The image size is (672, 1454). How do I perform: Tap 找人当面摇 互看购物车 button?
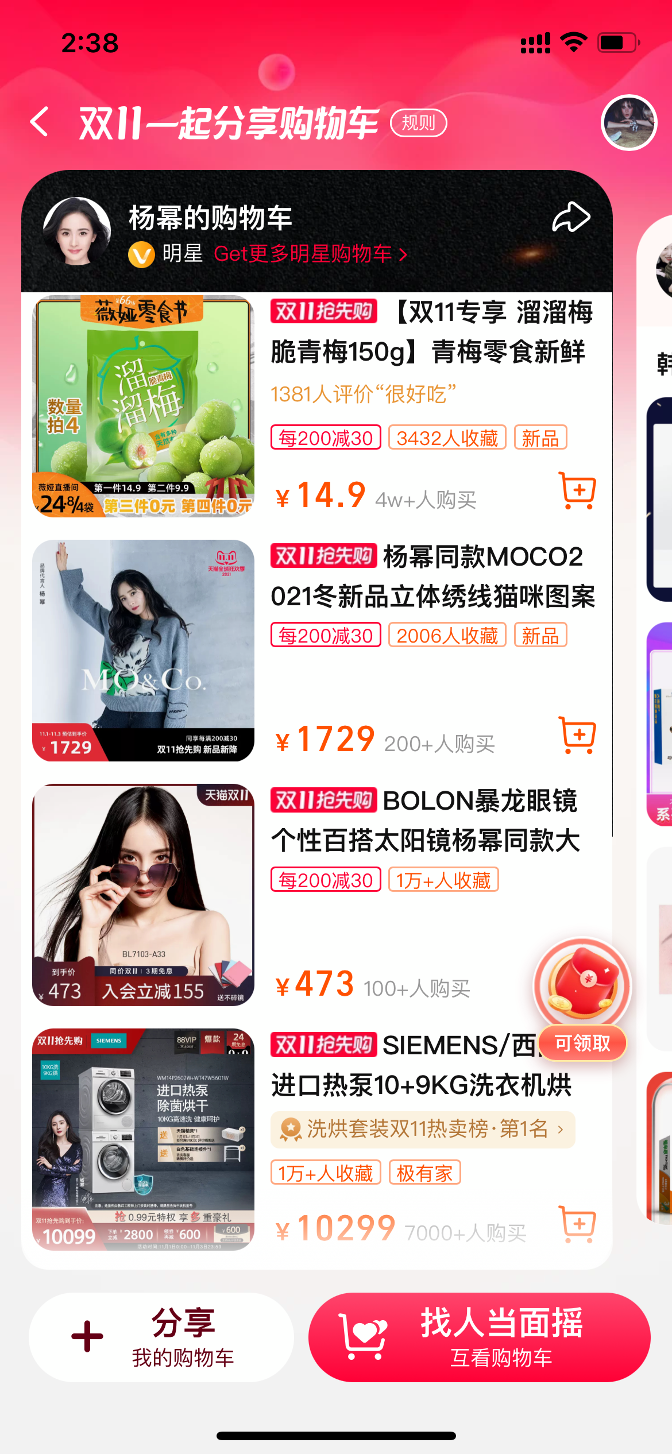click(x=479, y=1337)
